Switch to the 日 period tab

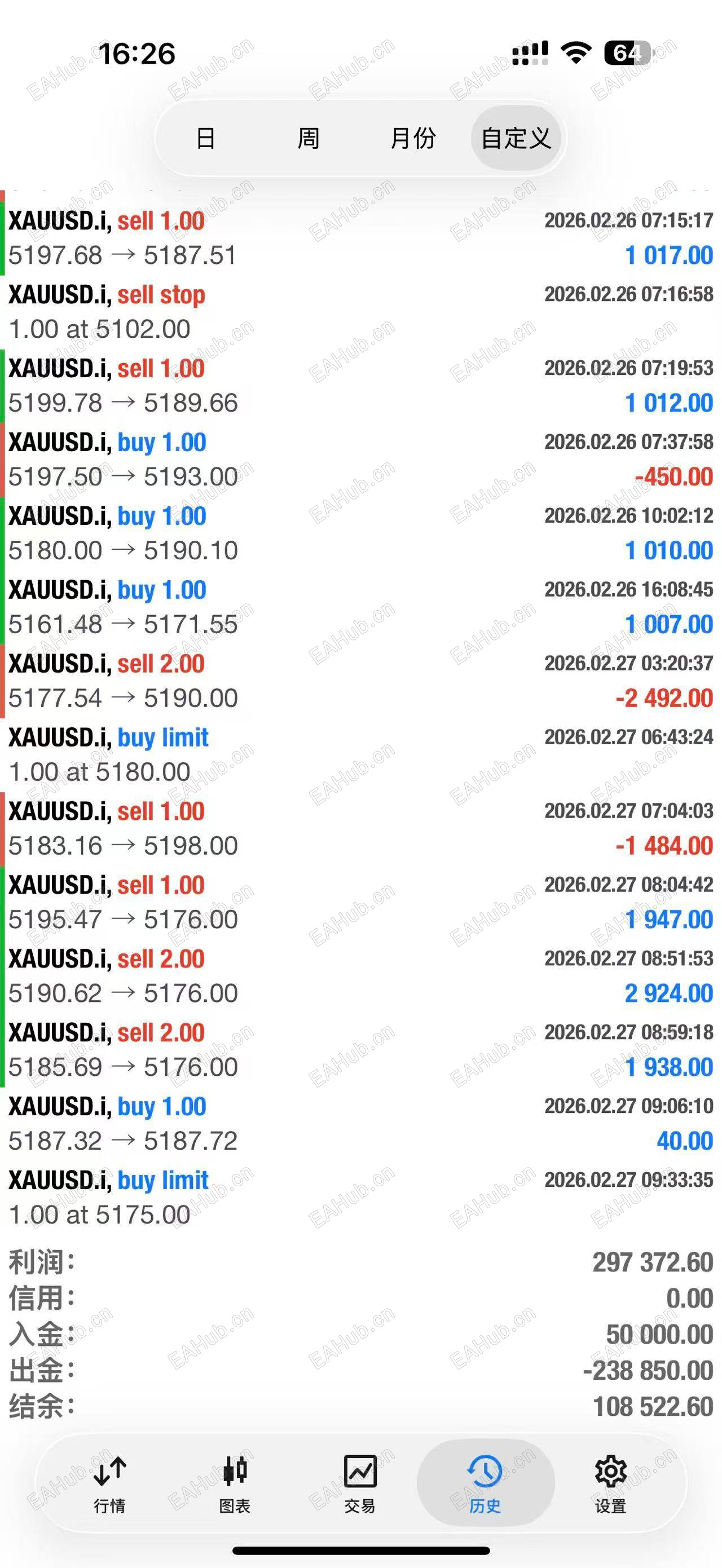click(206, 138)
